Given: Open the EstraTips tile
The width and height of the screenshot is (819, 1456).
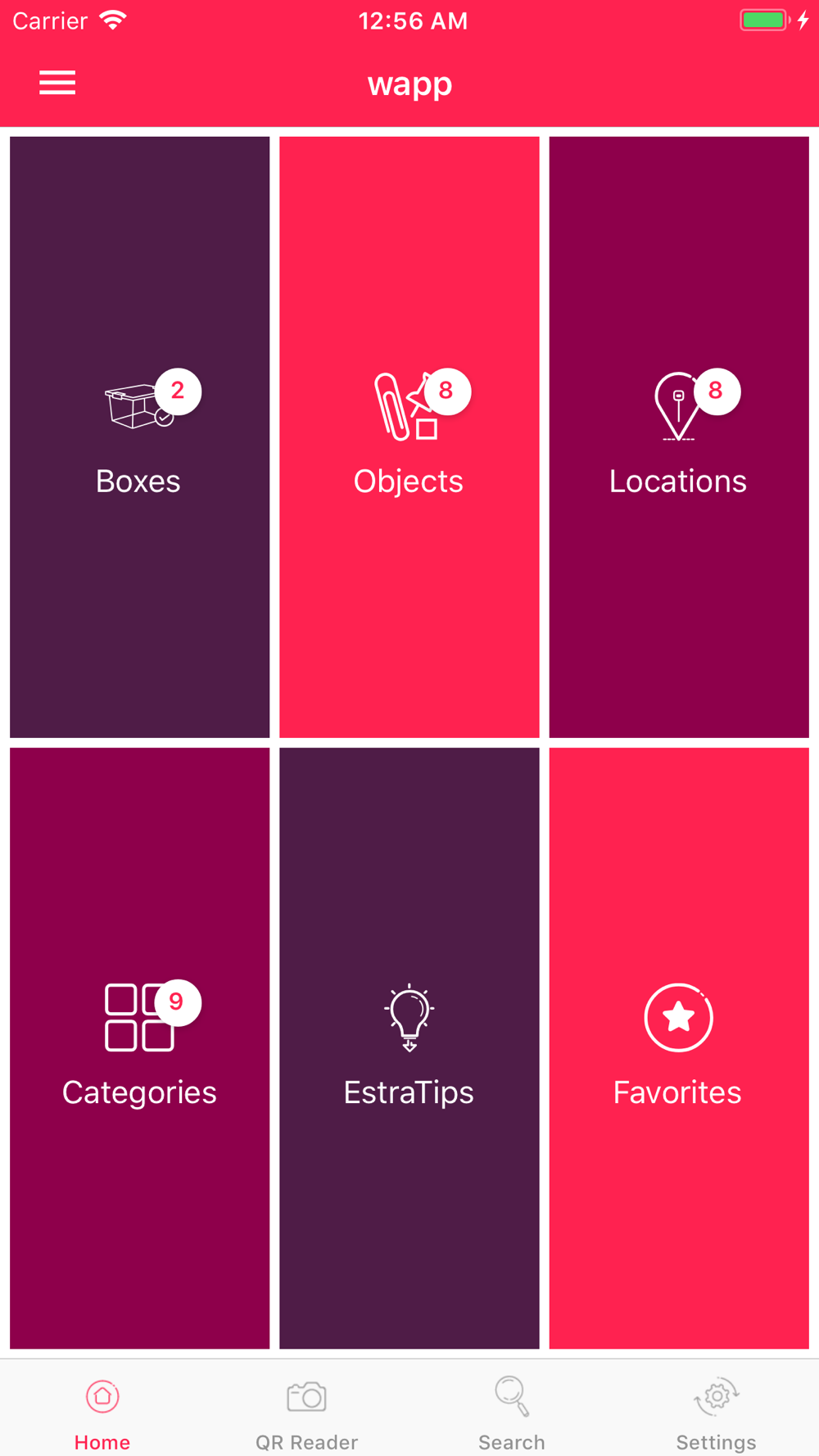Looking at the screenshot, I should pos(409,1047).
